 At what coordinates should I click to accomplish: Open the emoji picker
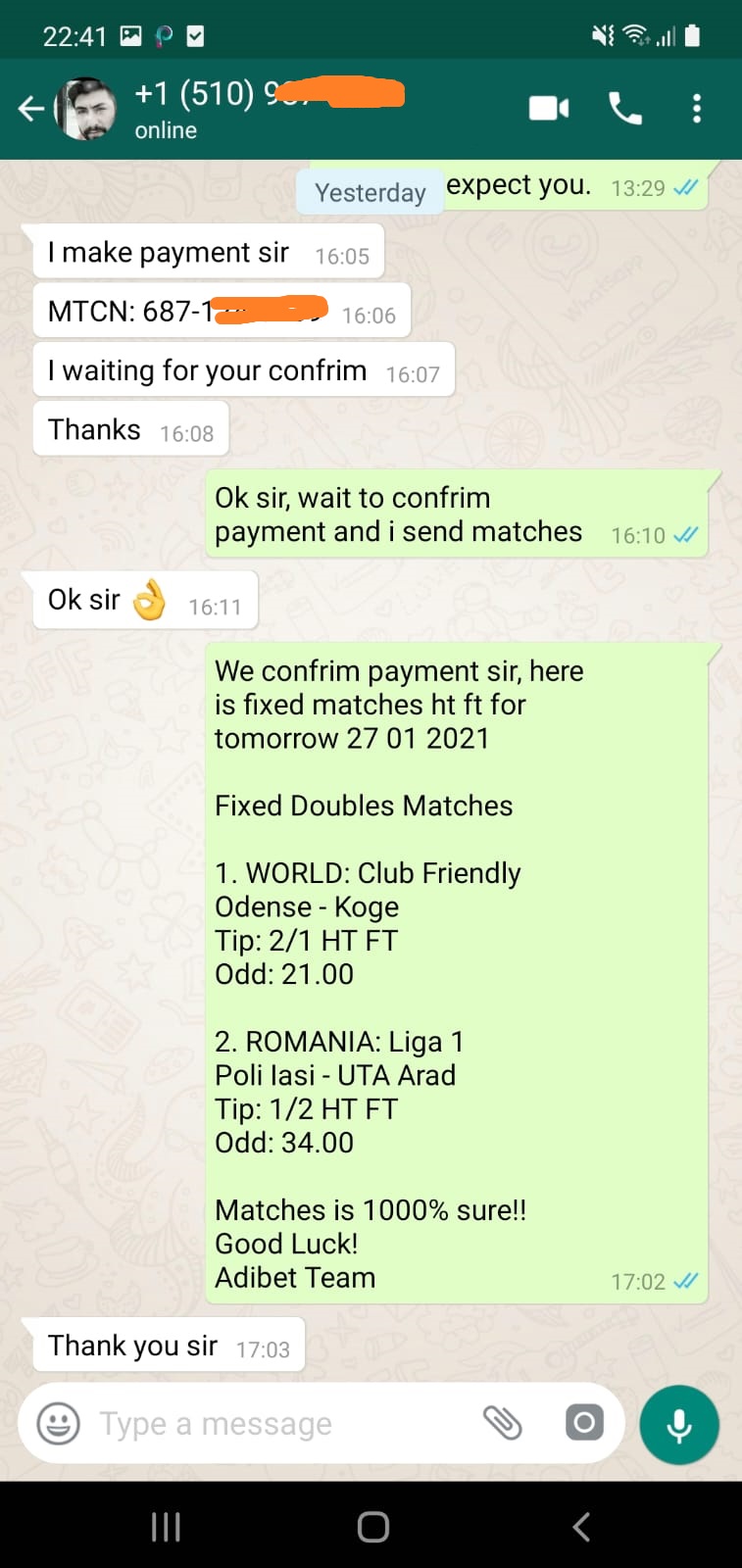pyautogui.click(x=58, y=1423)
